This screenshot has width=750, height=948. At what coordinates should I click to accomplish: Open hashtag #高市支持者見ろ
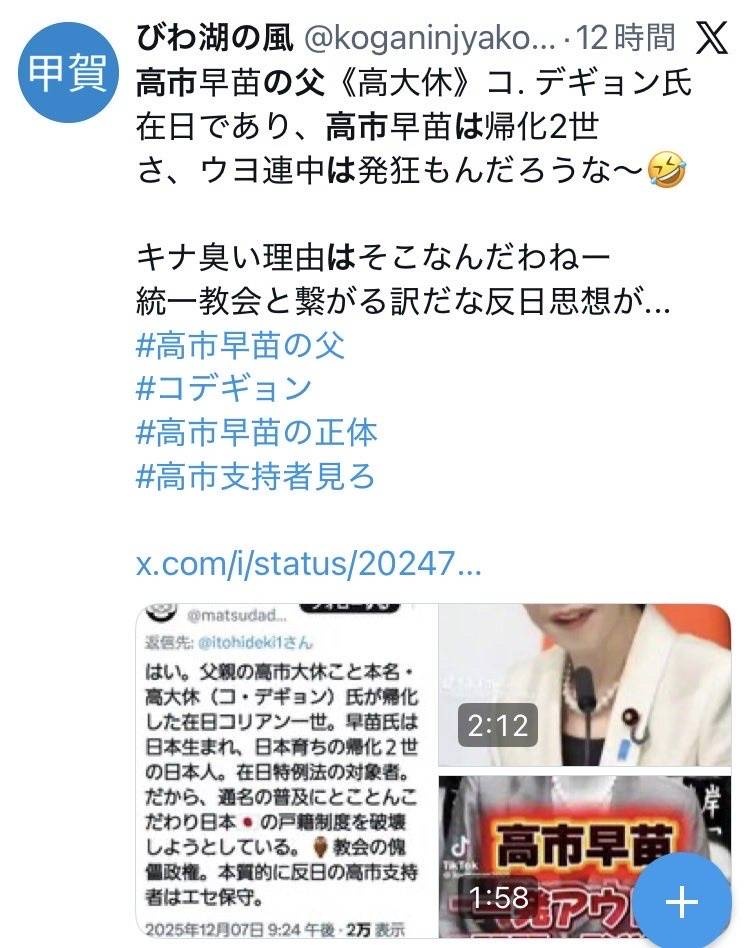click(x=256, y=477)
